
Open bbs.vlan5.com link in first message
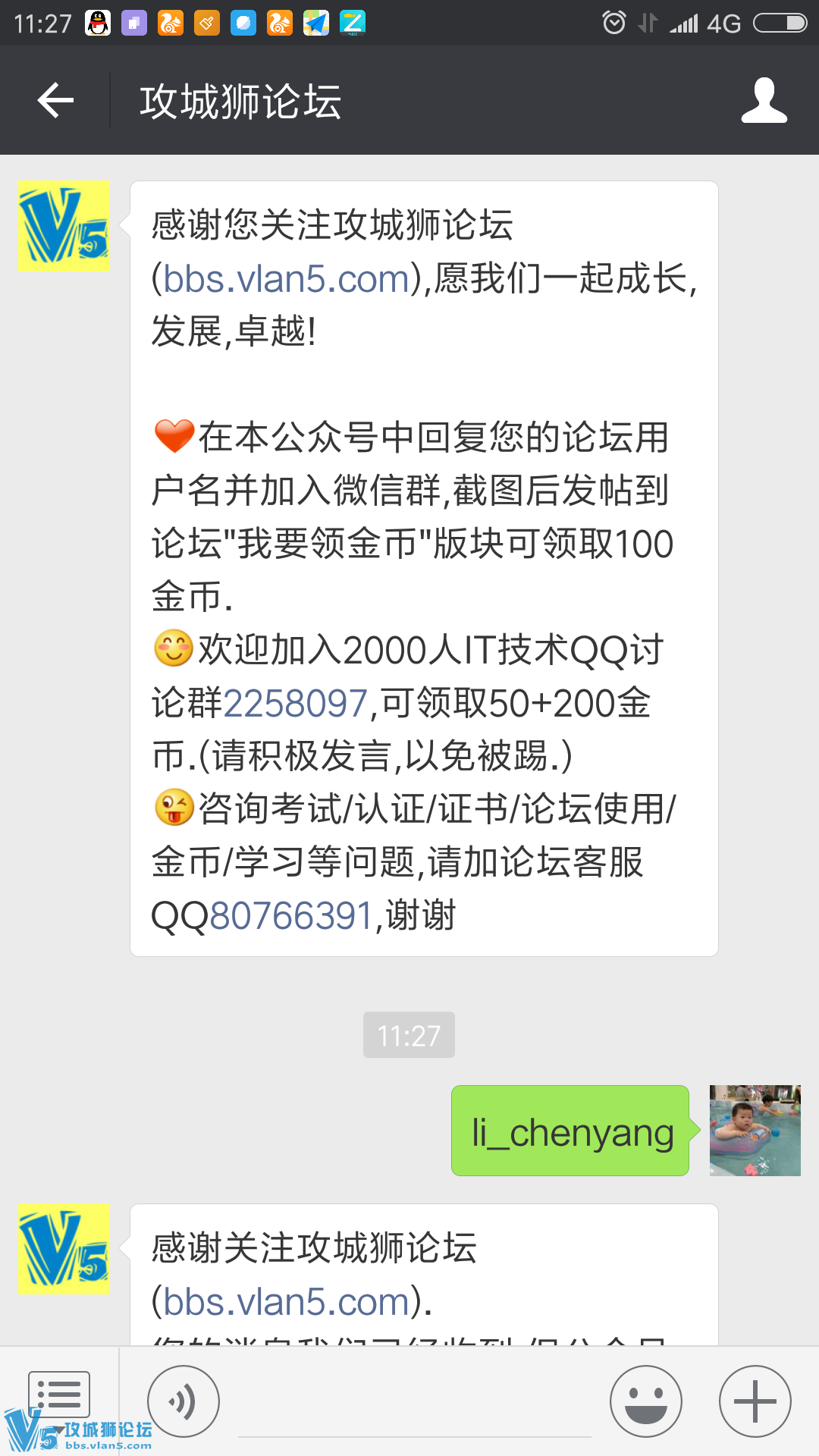pos(287,278)
